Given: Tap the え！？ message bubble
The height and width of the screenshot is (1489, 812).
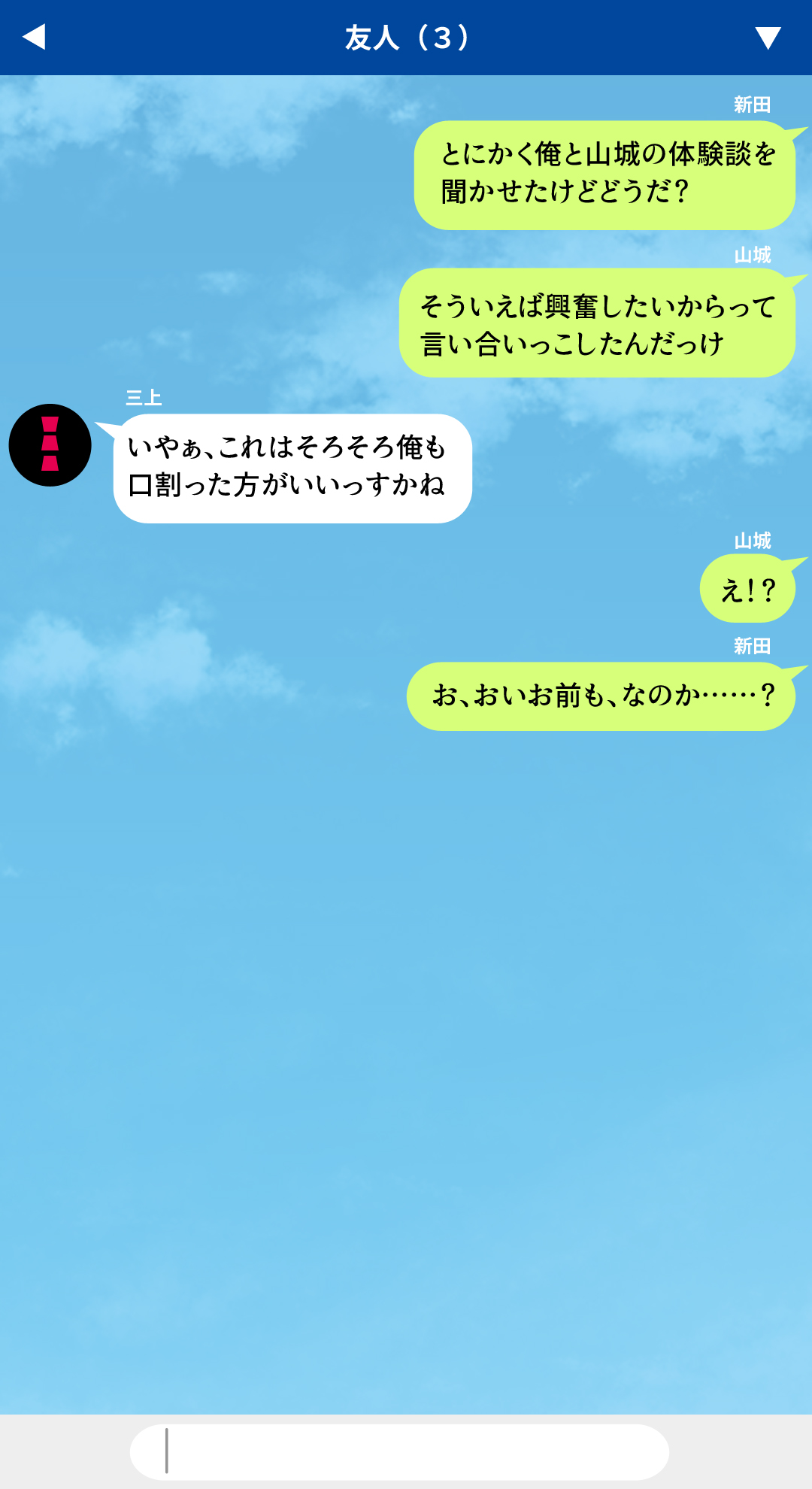Looking at the screenshot, I should [x=748, y=590].
